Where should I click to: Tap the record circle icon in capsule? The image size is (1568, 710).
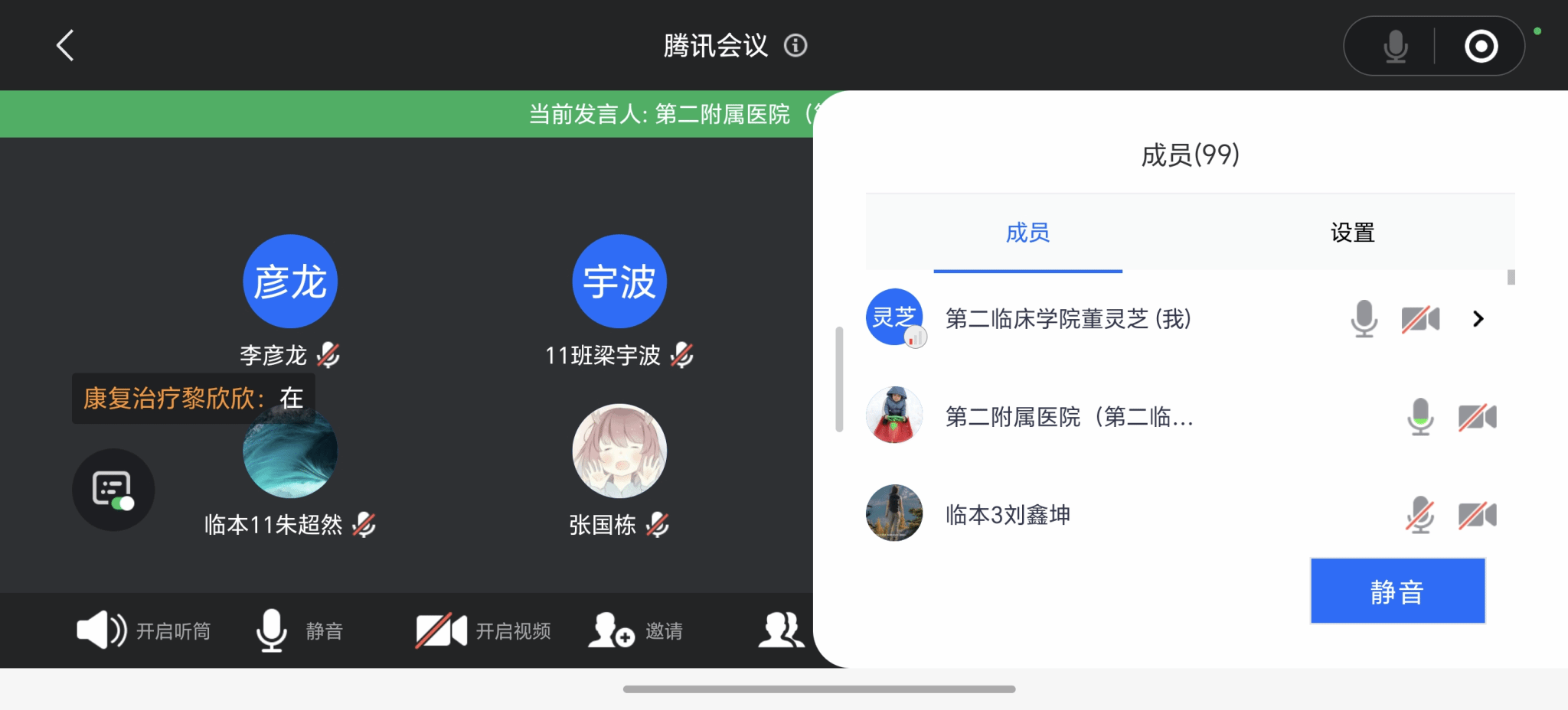1481,47
